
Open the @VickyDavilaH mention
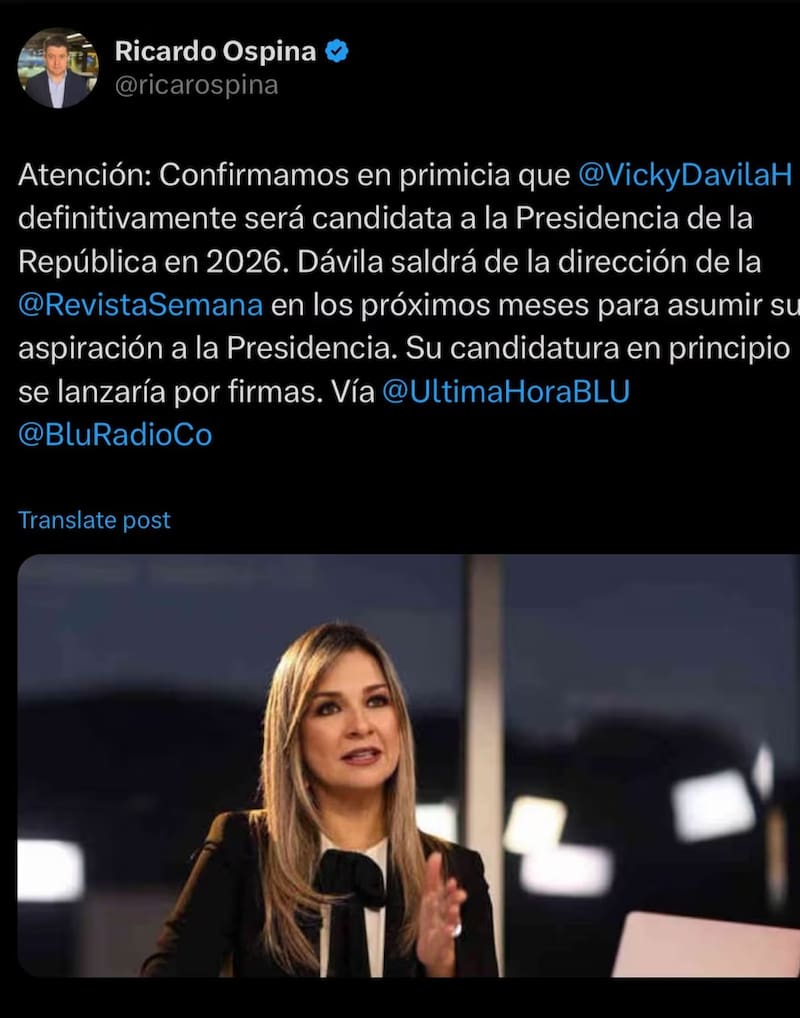point(685,175)
